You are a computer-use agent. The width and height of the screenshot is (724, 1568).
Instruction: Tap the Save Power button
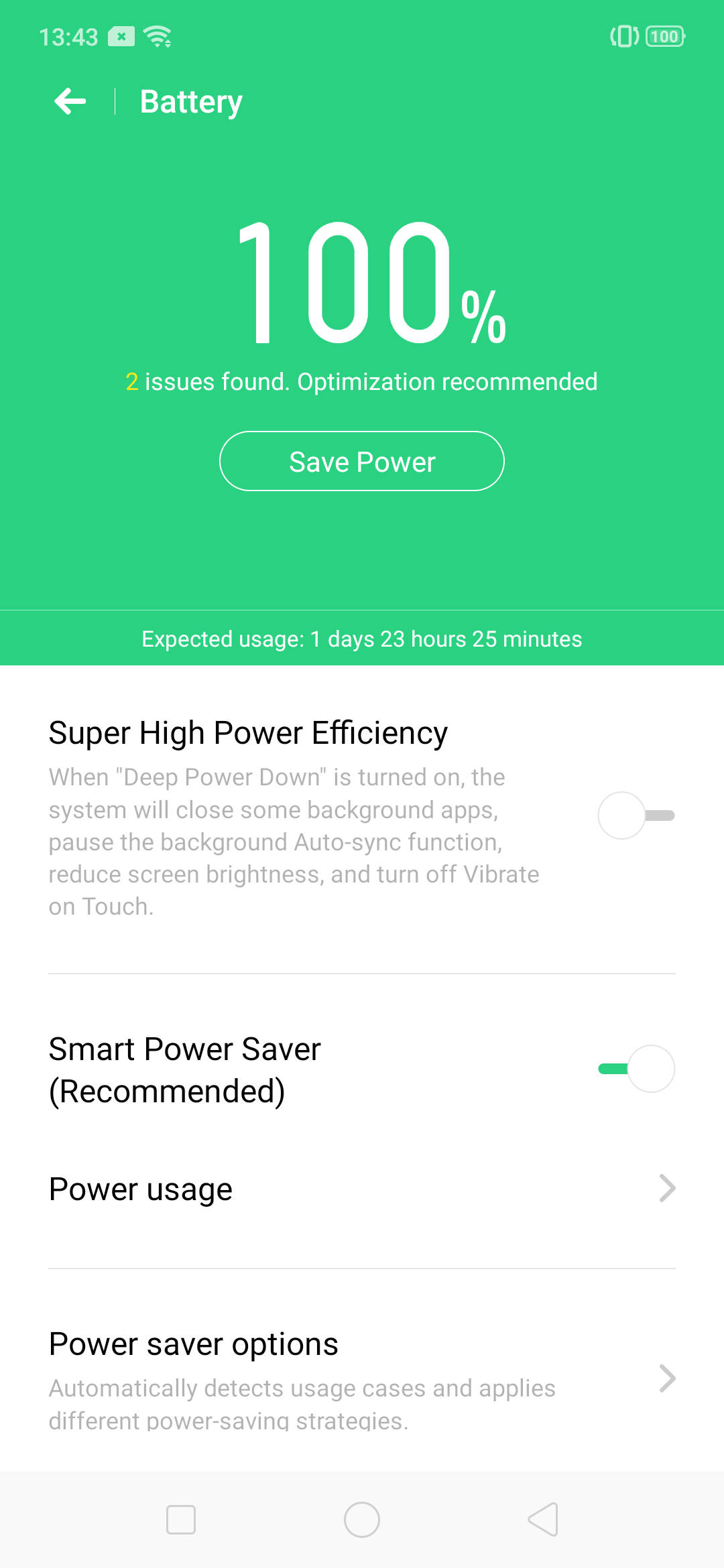coord(362,462)
